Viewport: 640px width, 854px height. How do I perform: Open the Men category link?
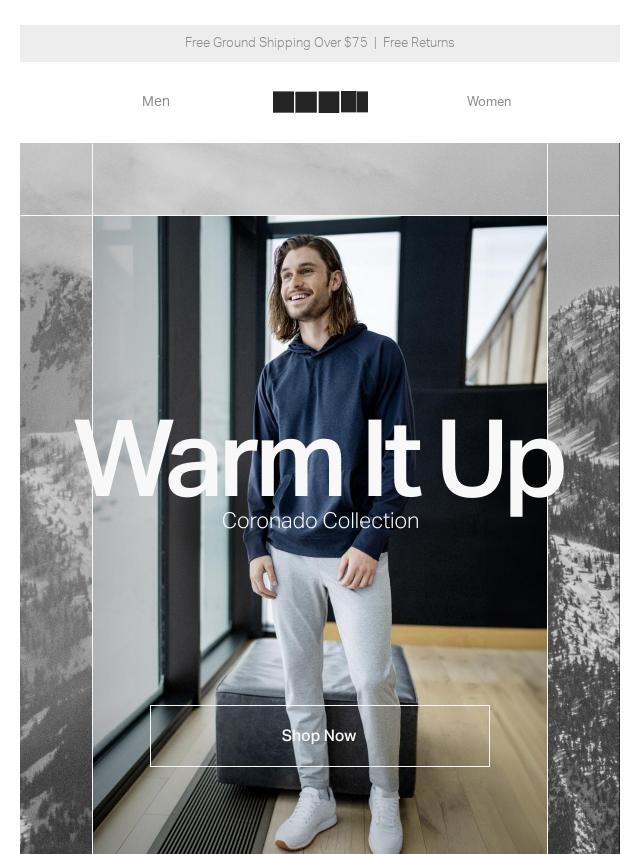[x=156, y=101]
